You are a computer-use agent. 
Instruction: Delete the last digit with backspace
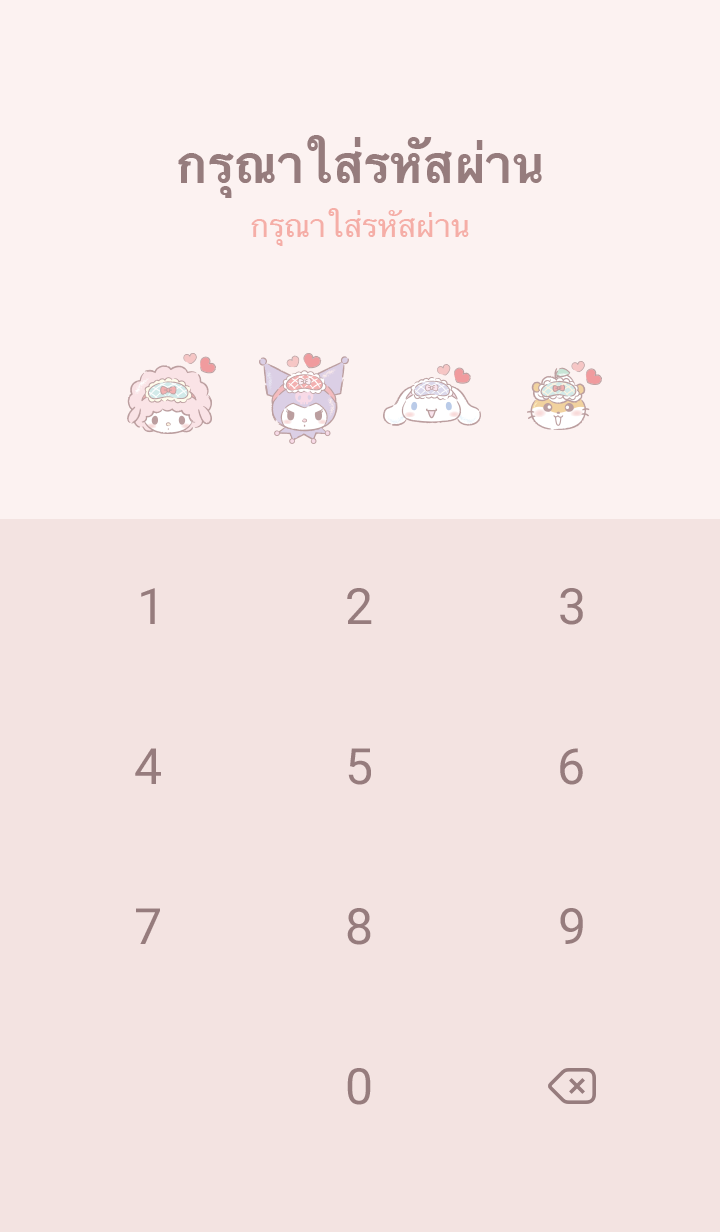click(x=572, y=1086)
